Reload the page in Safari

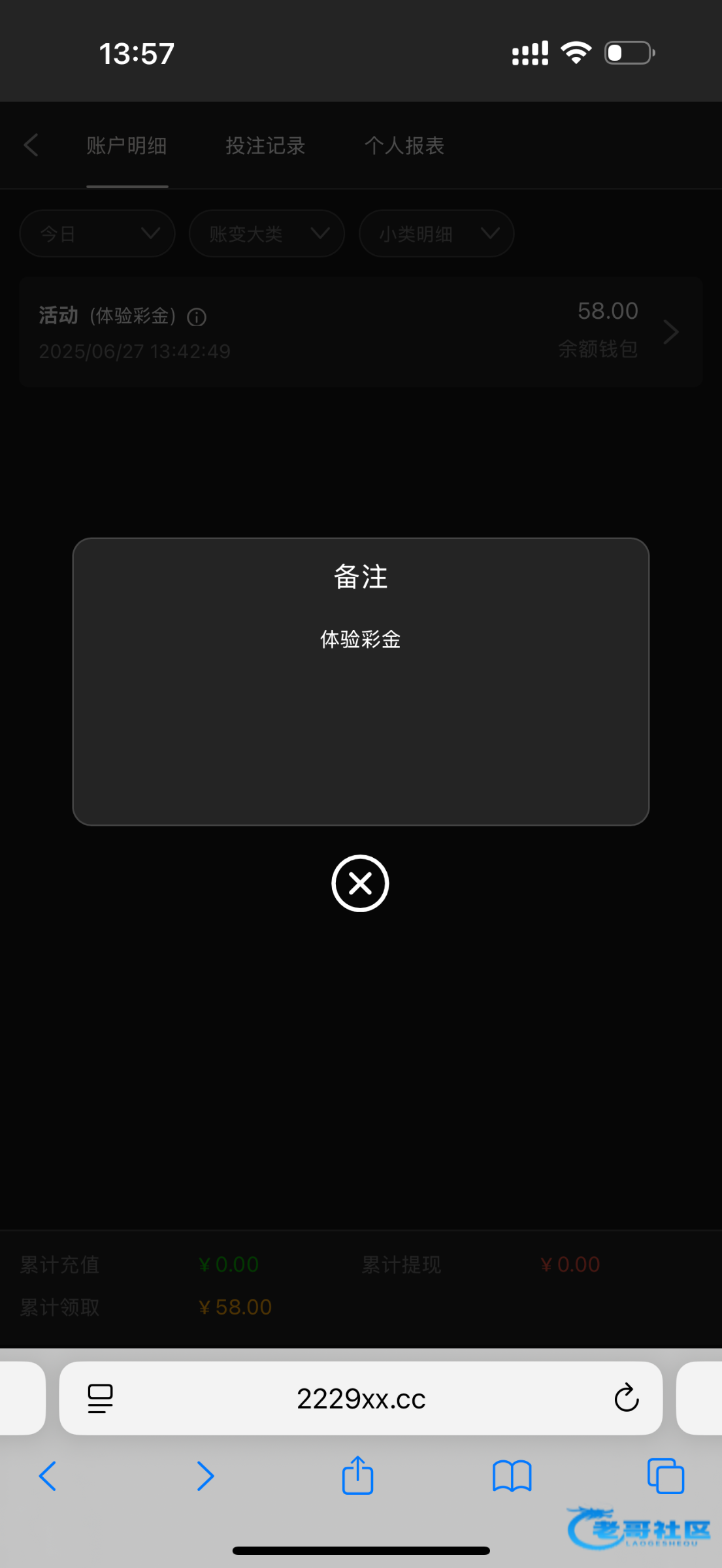coord(626,1398)
